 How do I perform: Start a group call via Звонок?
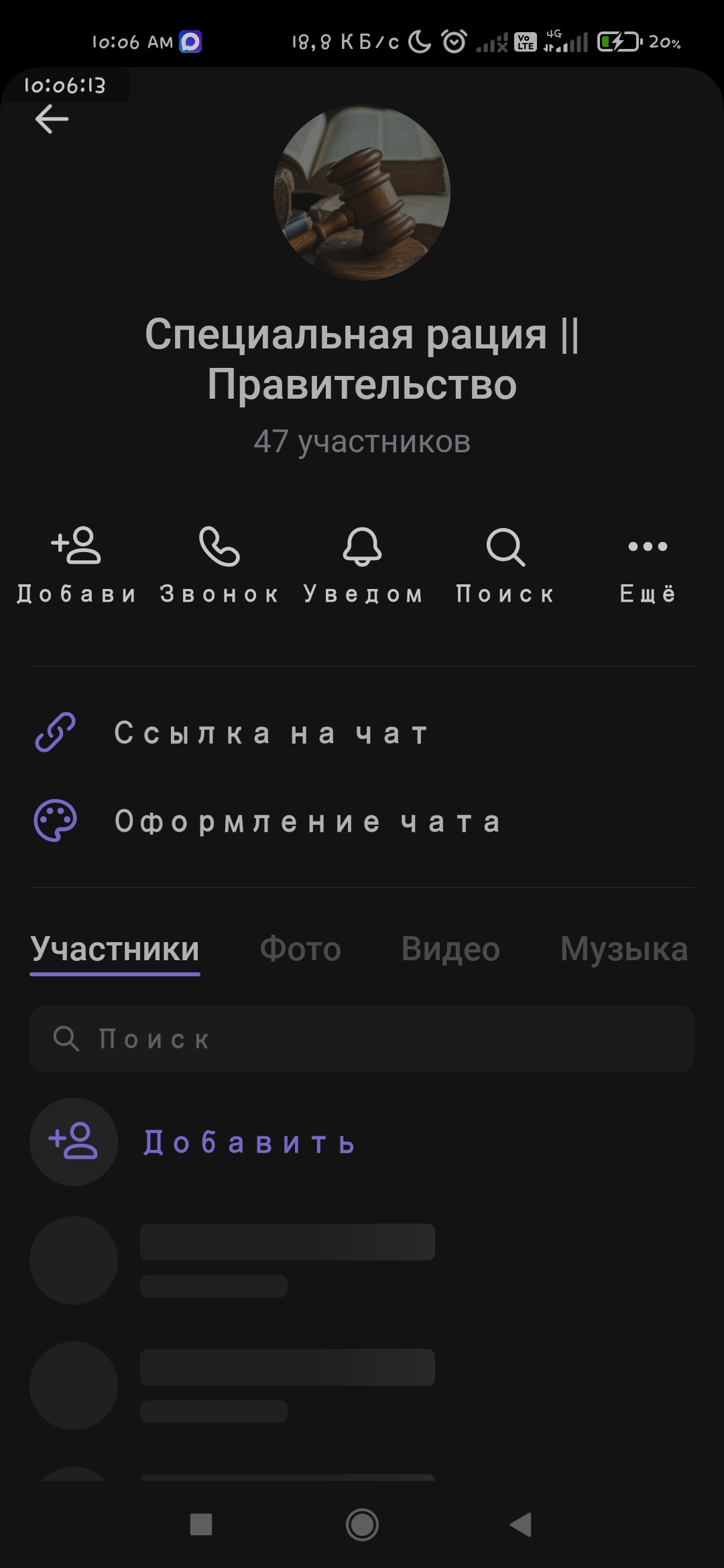pyautogui.click(x=219, y=565)
